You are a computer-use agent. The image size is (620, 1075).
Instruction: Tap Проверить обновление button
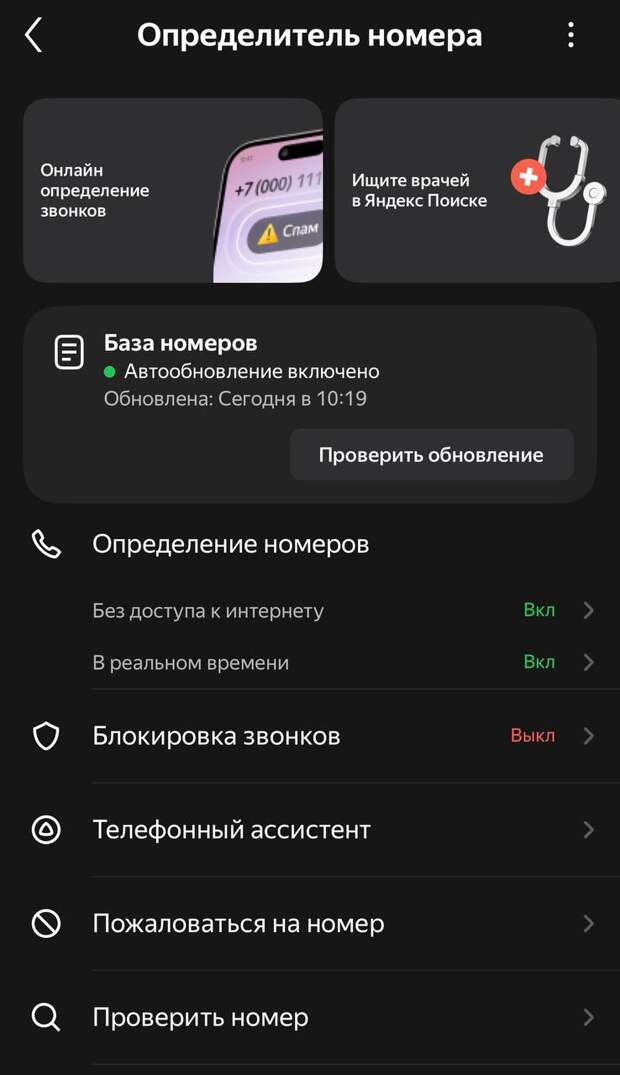click(431, 455)
